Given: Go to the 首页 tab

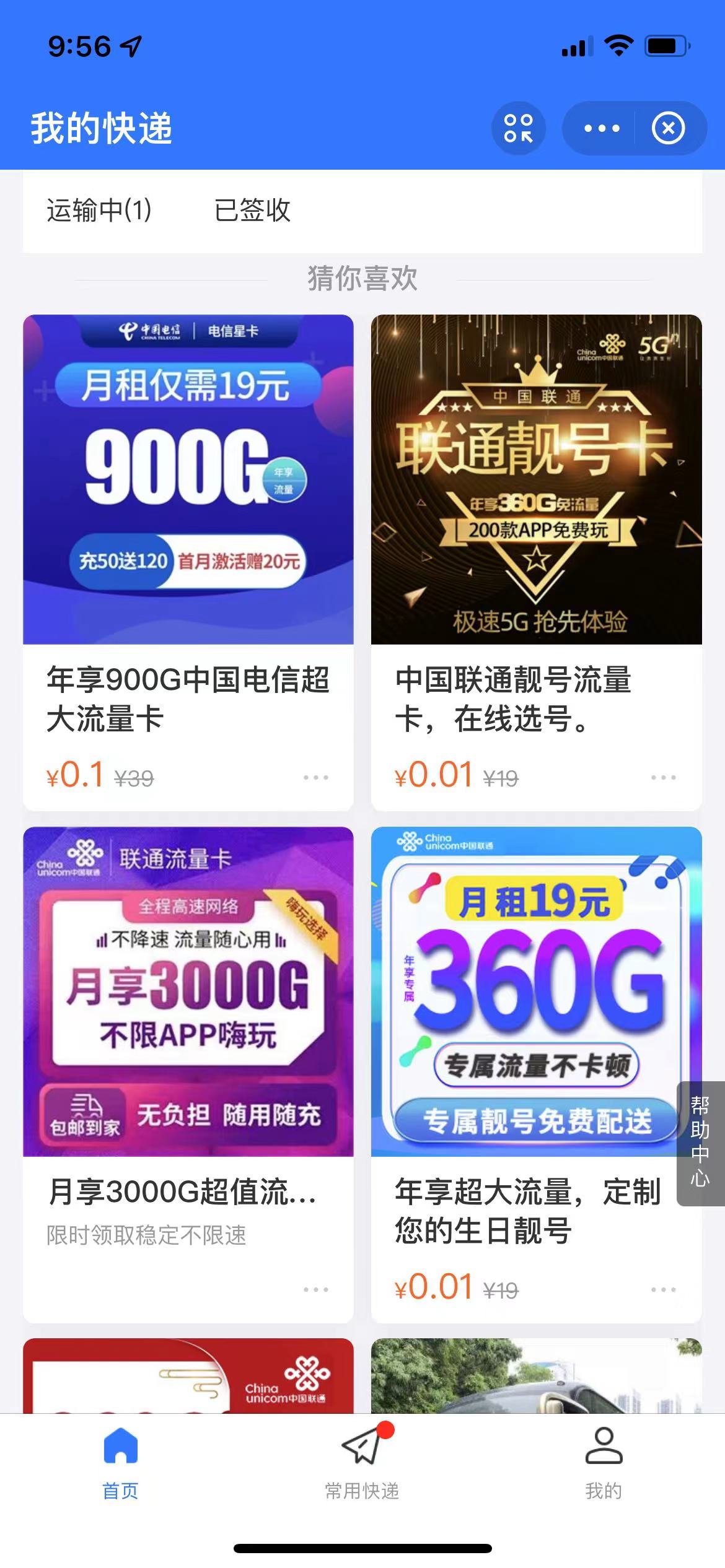Looking at the screenshot, I should coord(120,1461).
